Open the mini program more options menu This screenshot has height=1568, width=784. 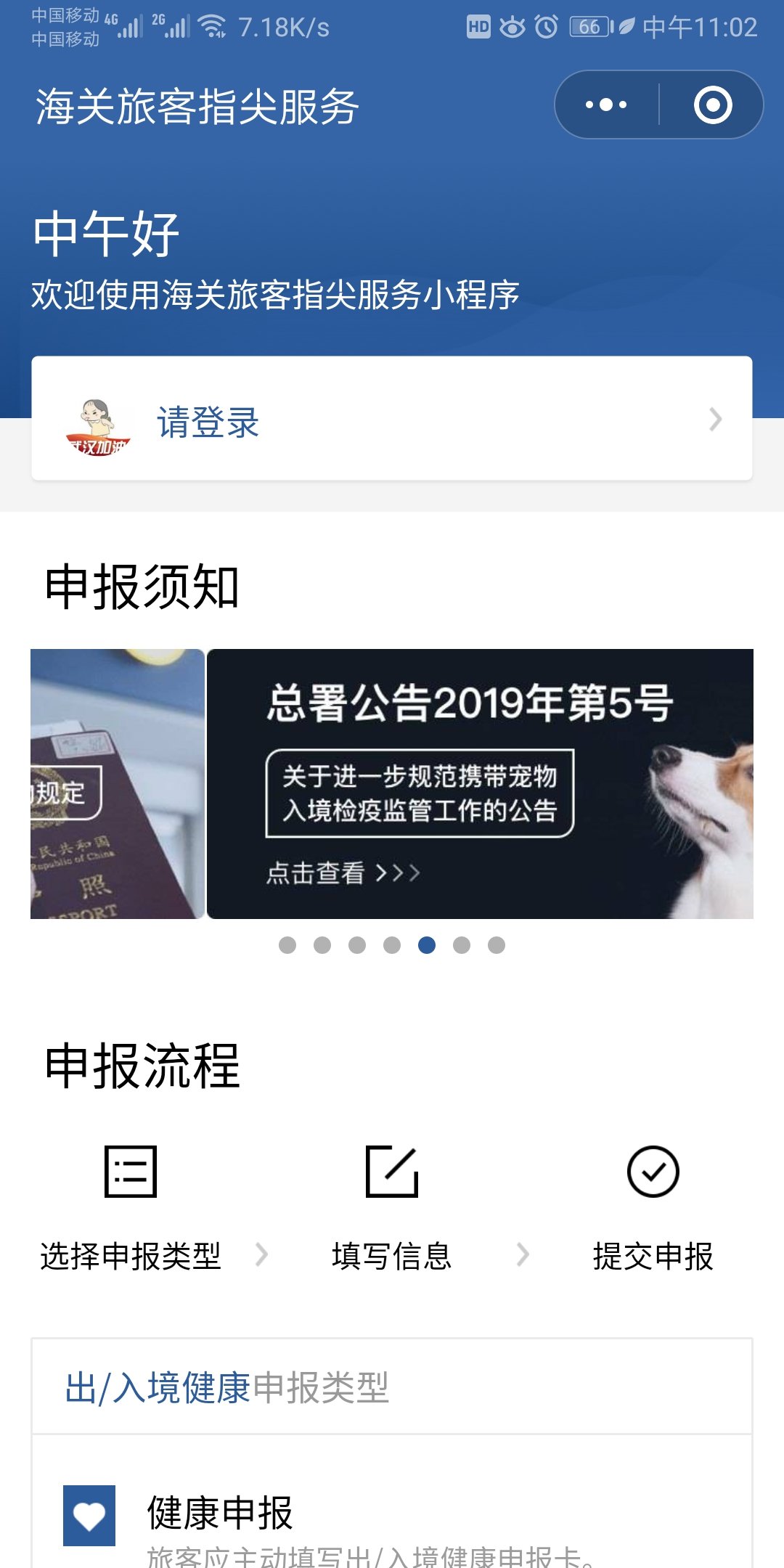(606, 105)
